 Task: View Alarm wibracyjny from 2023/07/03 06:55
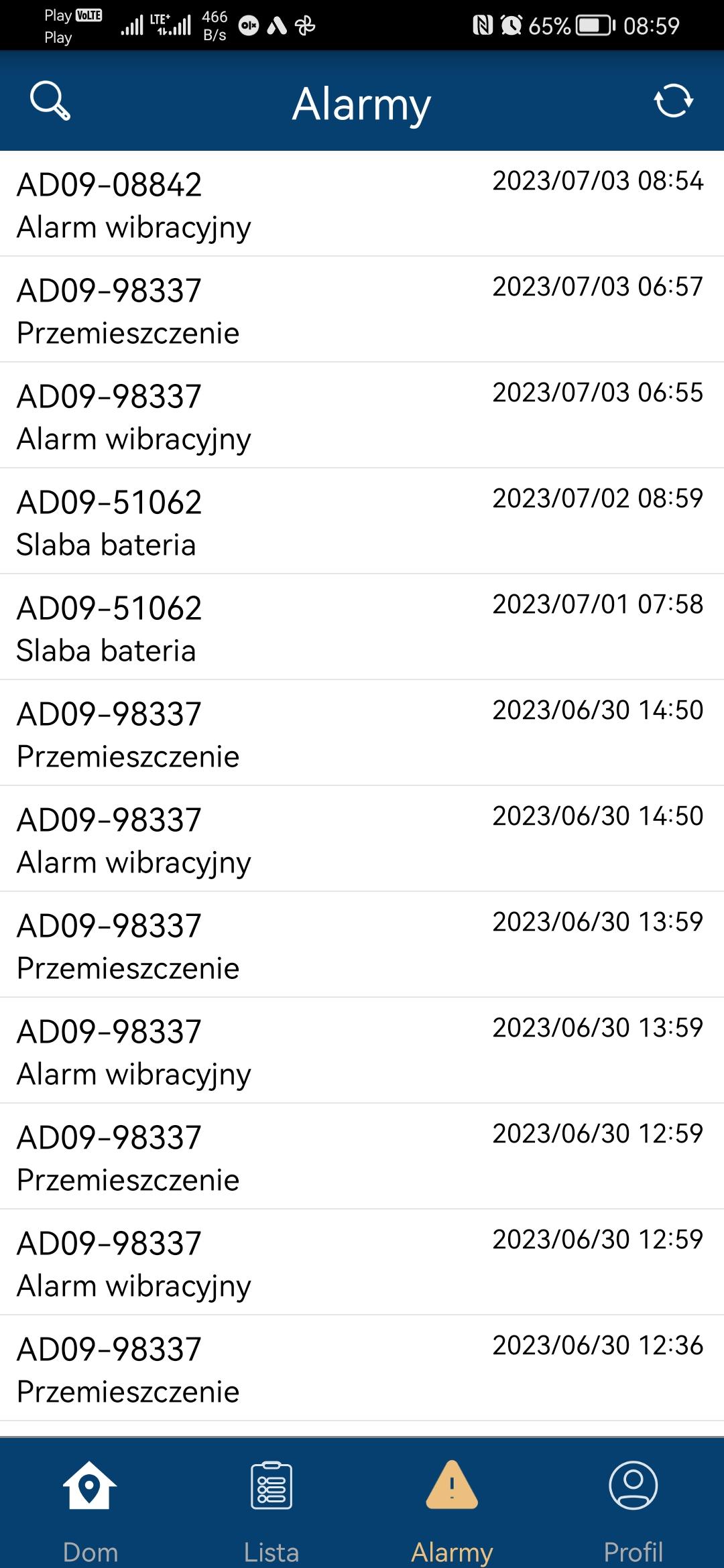point(362,415)
